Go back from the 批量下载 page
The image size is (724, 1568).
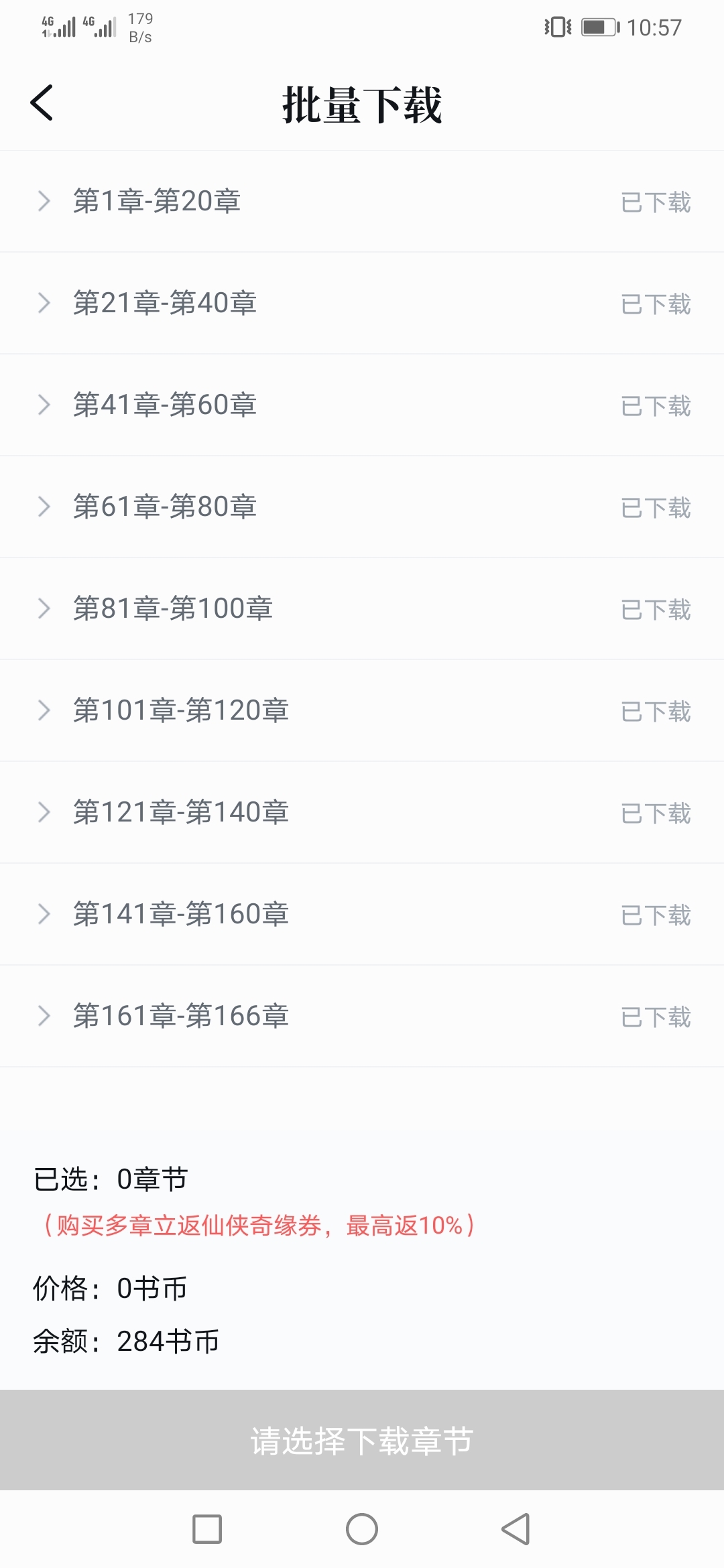42,103
